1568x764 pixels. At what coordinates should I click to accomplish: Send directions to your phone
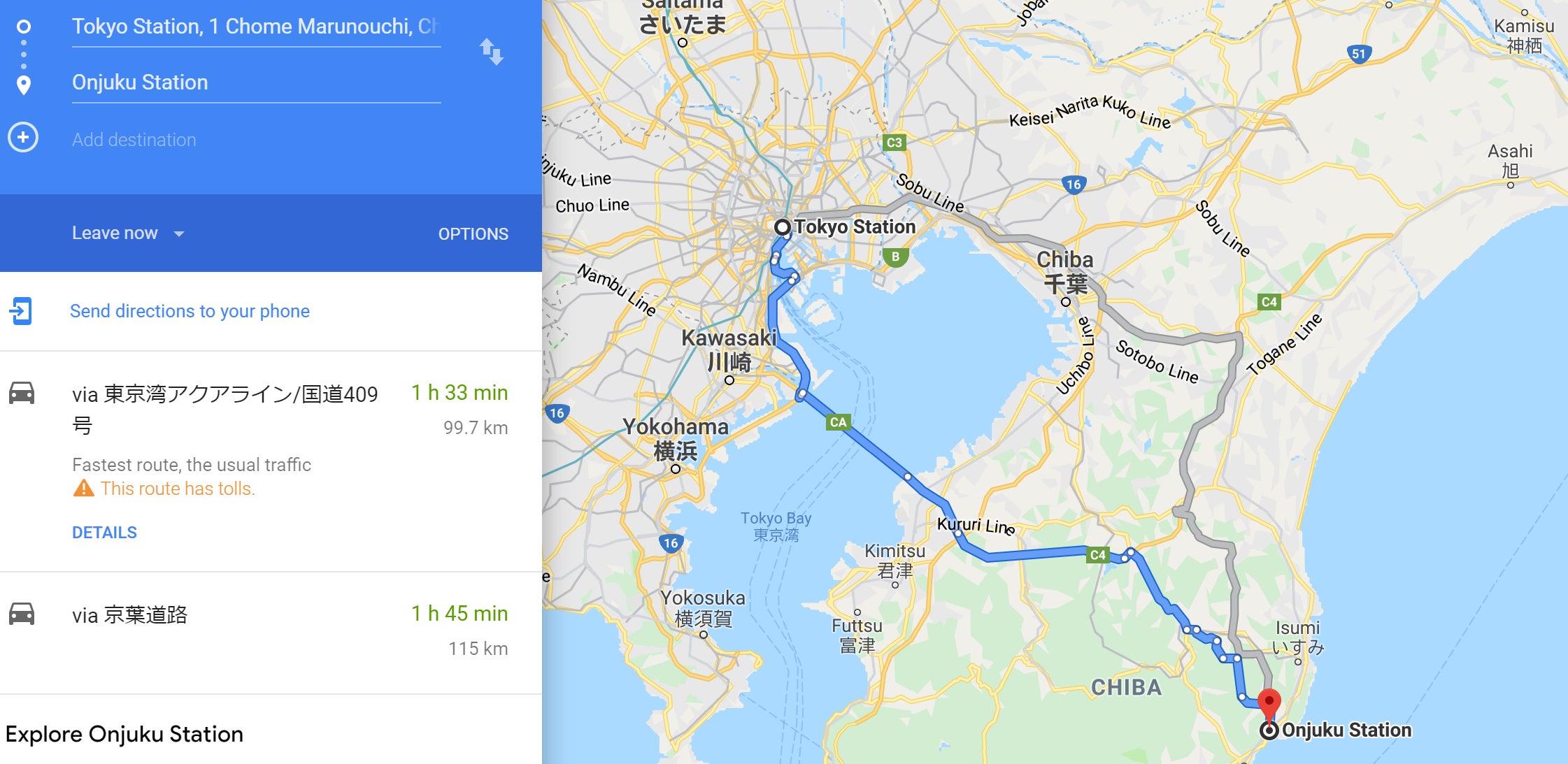tap(189, 311)
